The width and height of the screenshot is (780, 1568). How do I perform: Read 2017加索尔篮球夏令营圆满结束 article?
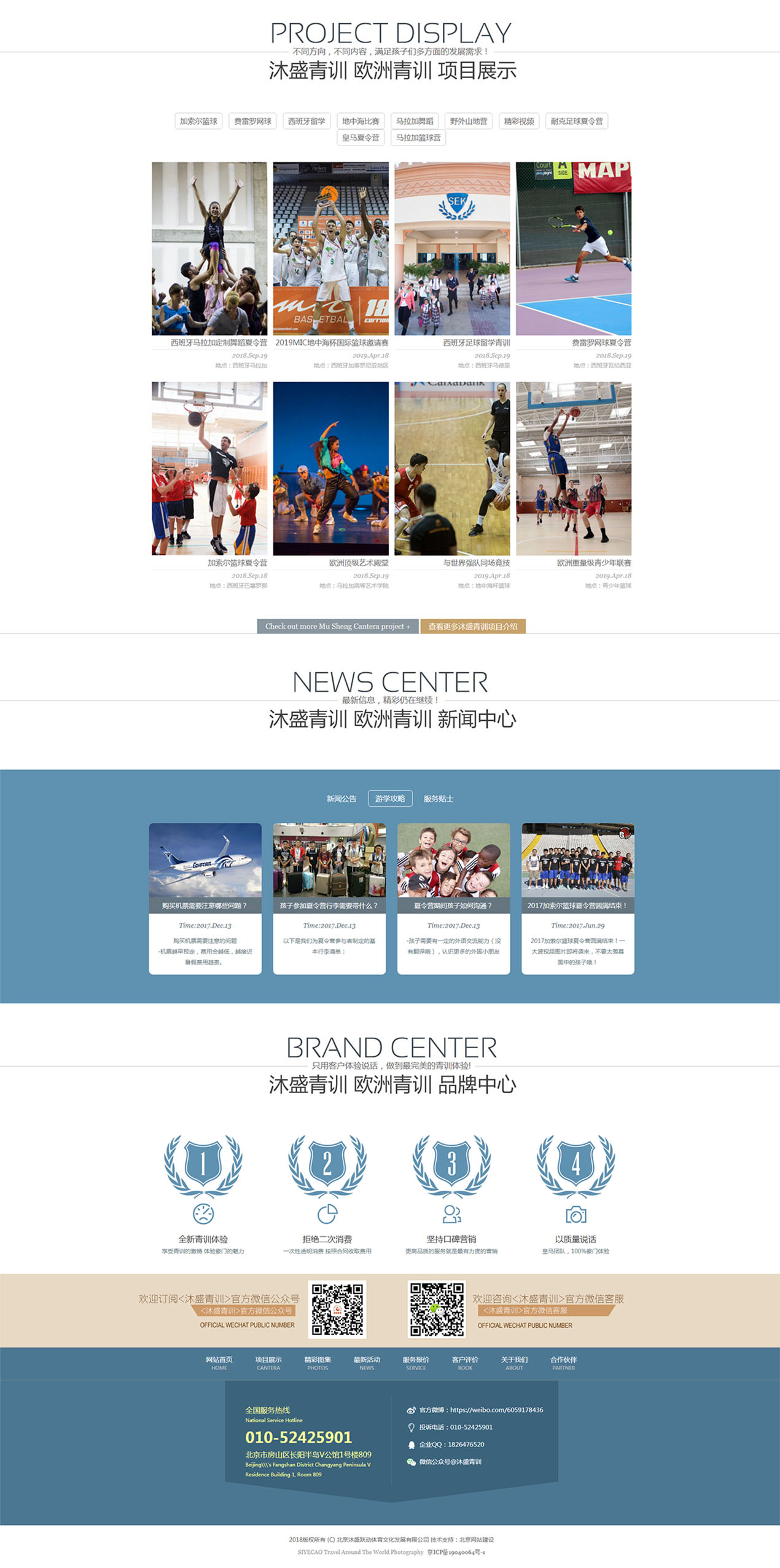(x=577, y=898)
